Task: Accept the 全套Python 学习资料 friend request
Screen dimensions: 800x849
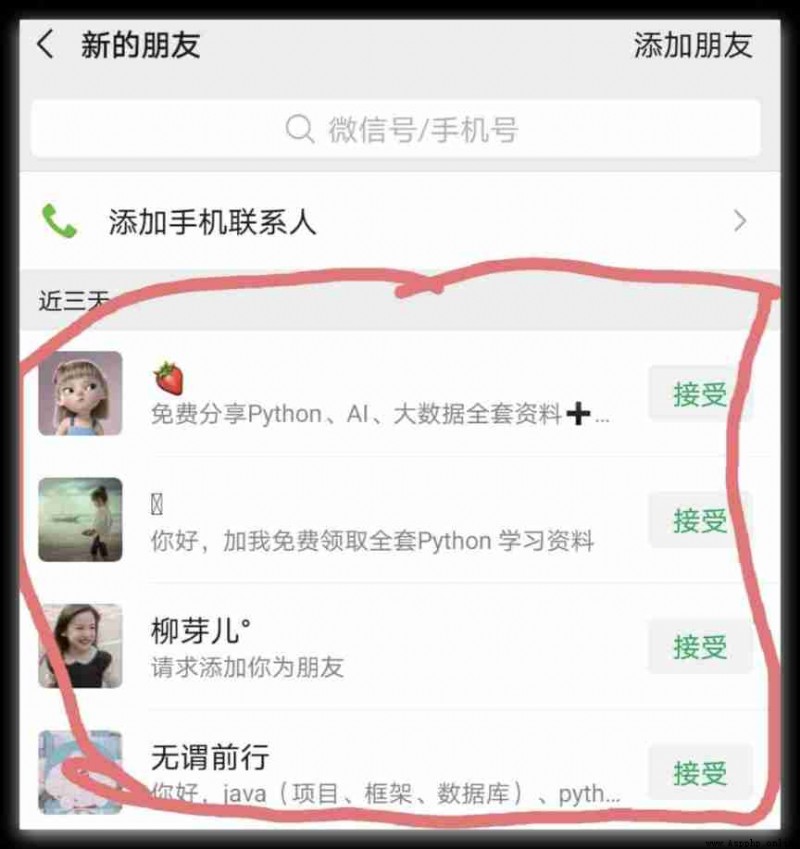Action: (x=699, y=520)
